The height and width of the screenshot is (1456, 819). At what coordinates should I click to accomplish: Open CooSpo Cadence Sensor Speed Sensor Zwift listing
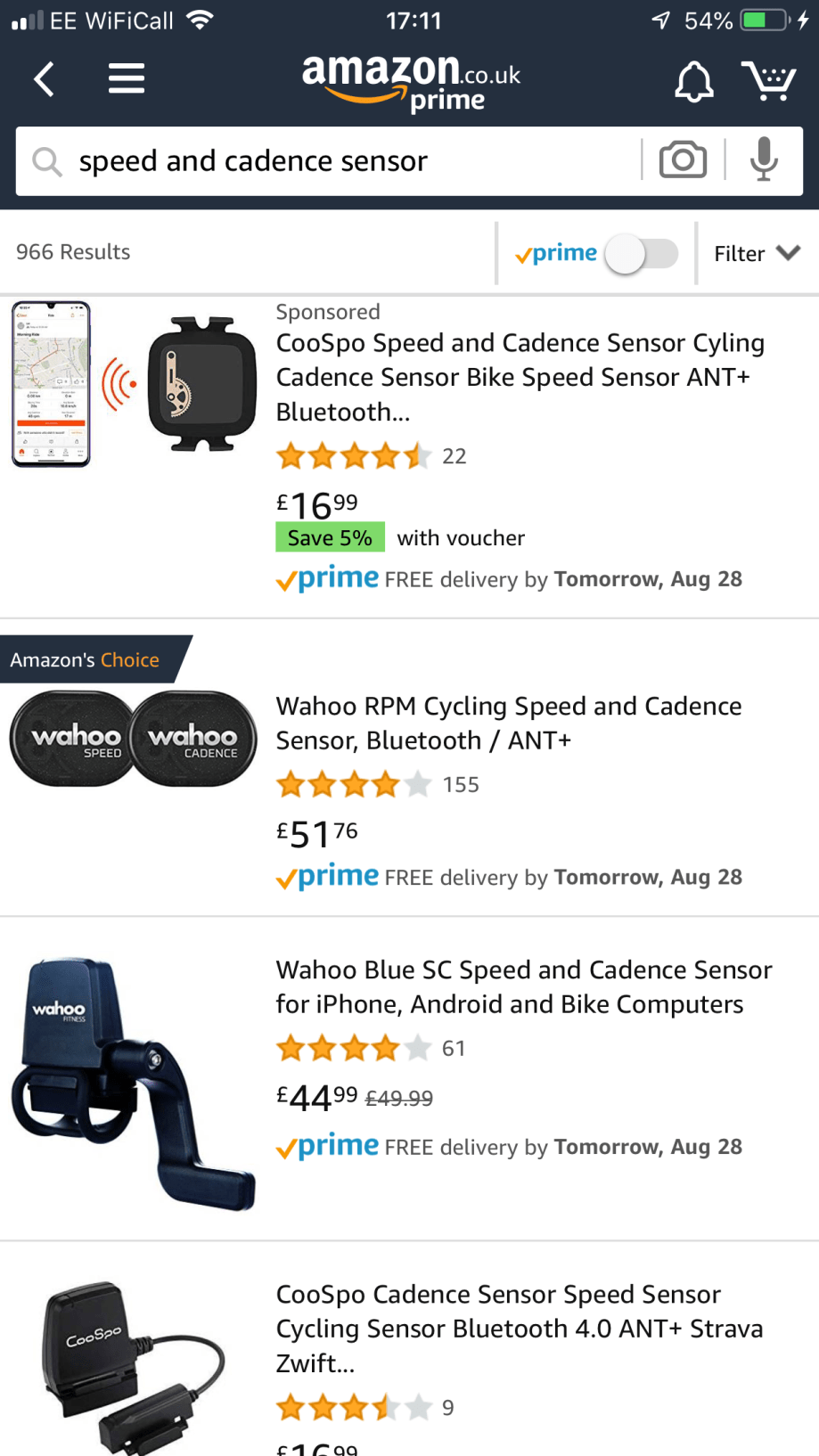click(x=519, y=1328)
